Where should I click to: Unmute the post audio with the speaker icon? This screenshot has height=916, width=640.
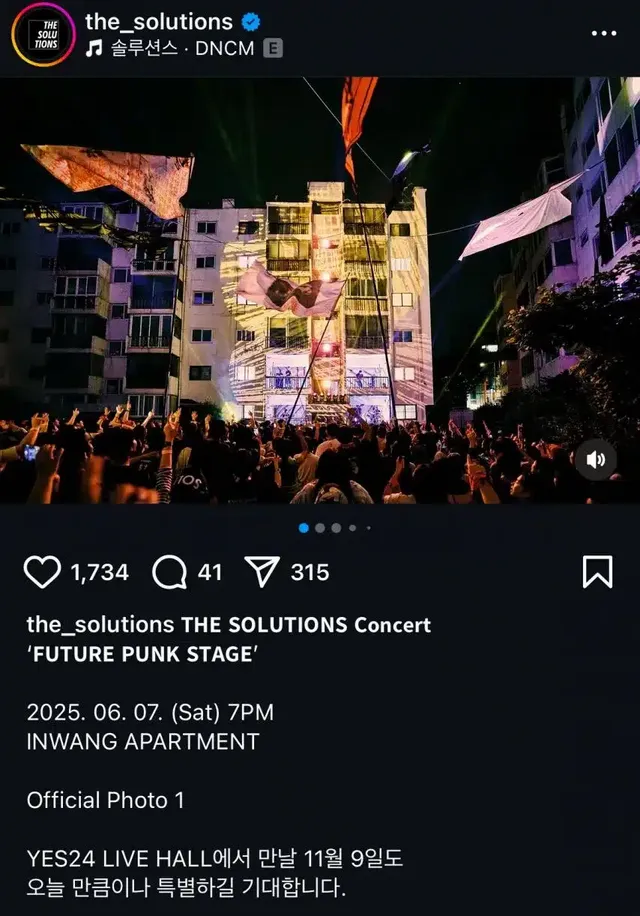tap(596, 459)
